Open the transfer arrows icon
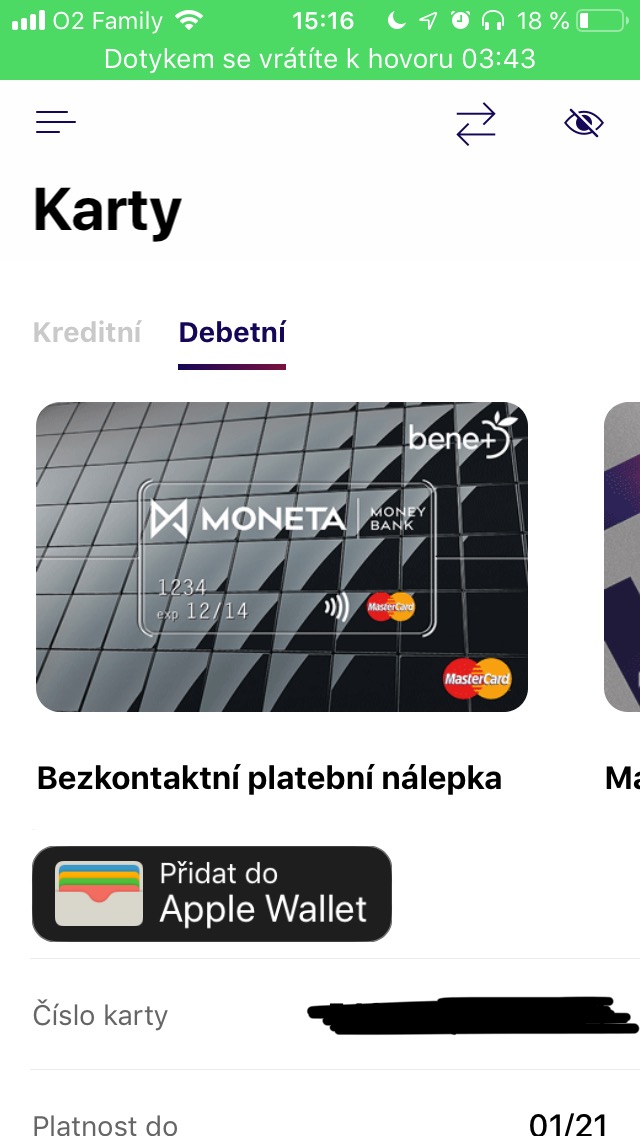Image resolution: width=640 pixels, height=1136 pixels. pyautogui.click(x=476, y=123)
